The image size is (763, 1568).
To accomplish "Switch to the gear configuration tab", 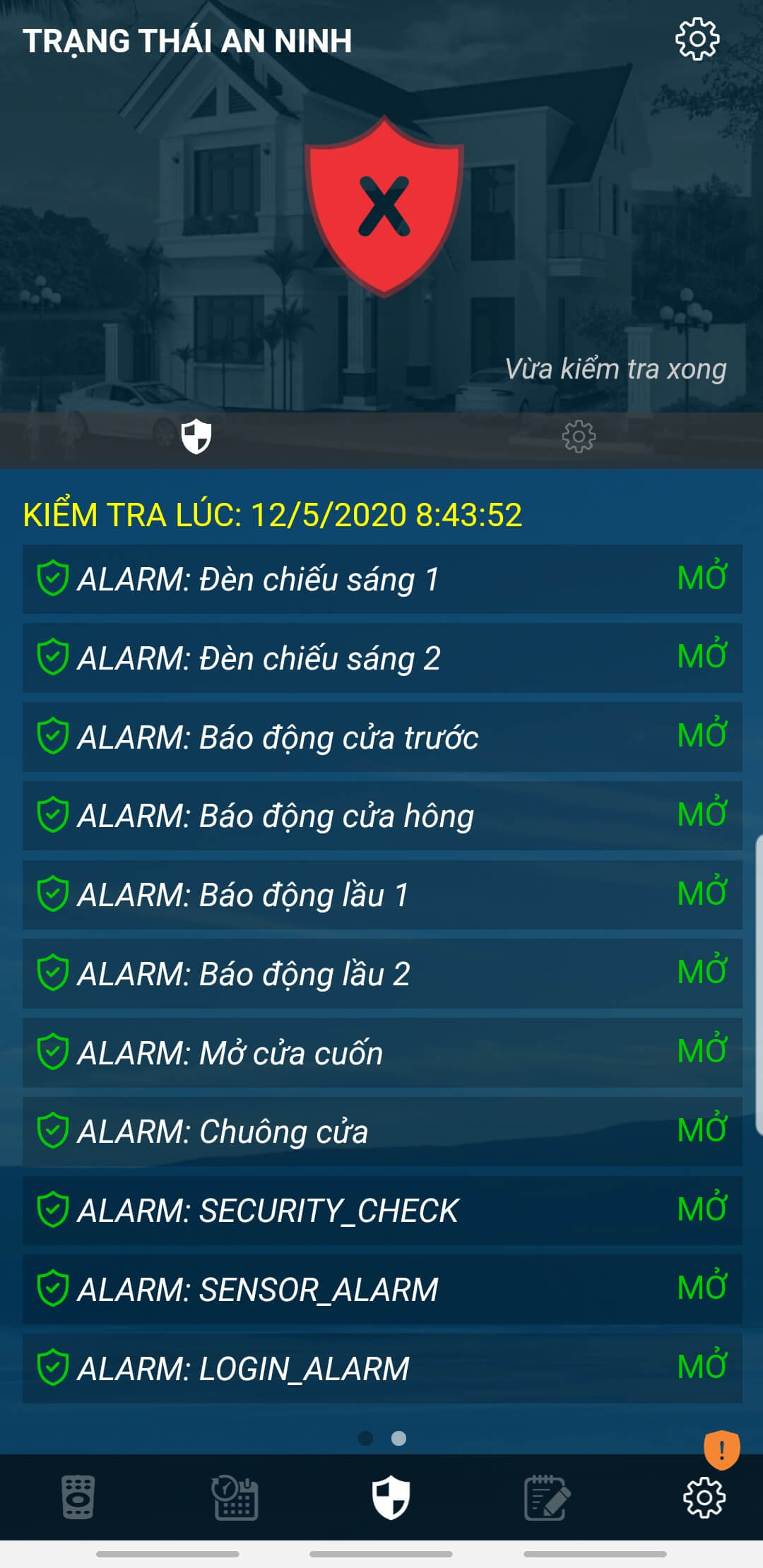I will pyautogui.click(x=579, y=436).
